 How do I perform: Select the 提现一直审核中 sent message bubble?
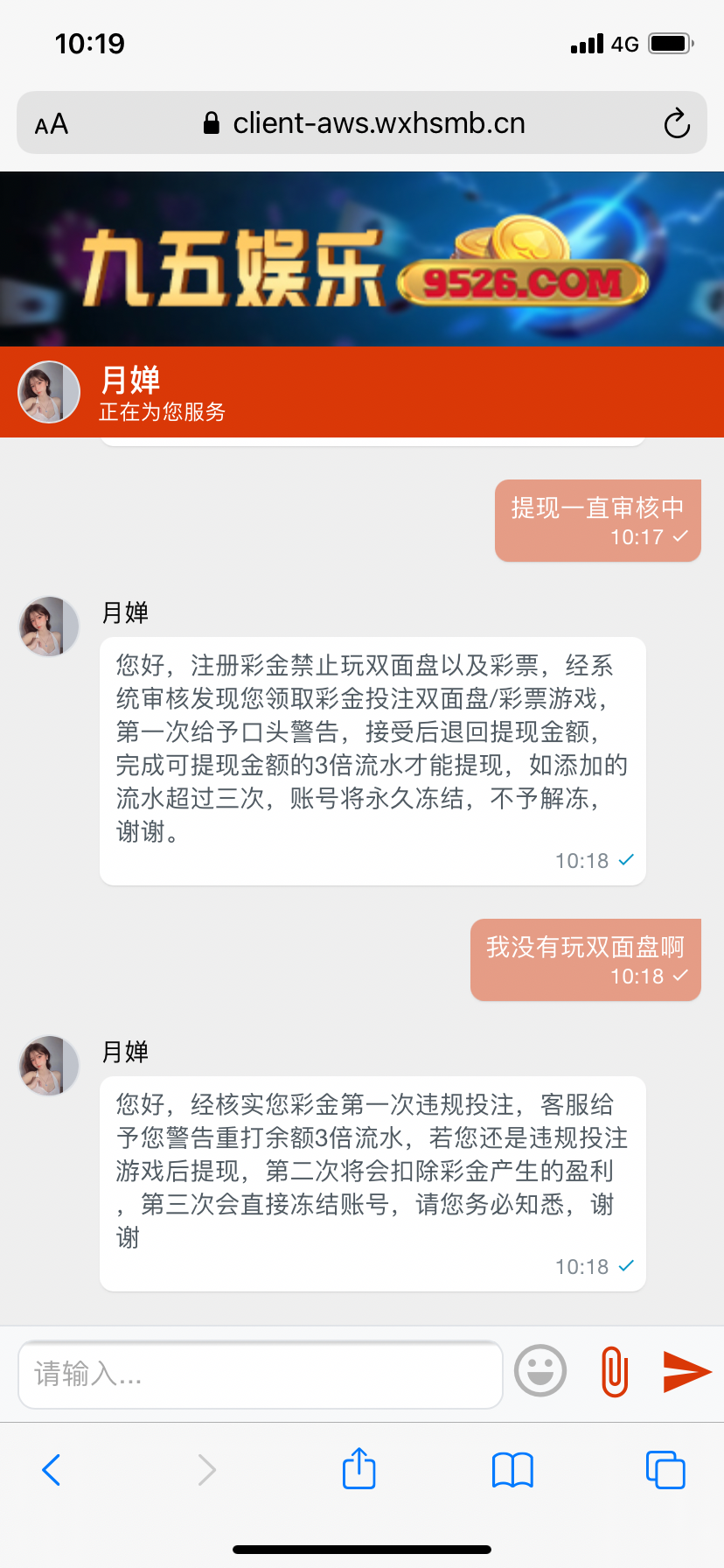597,520
